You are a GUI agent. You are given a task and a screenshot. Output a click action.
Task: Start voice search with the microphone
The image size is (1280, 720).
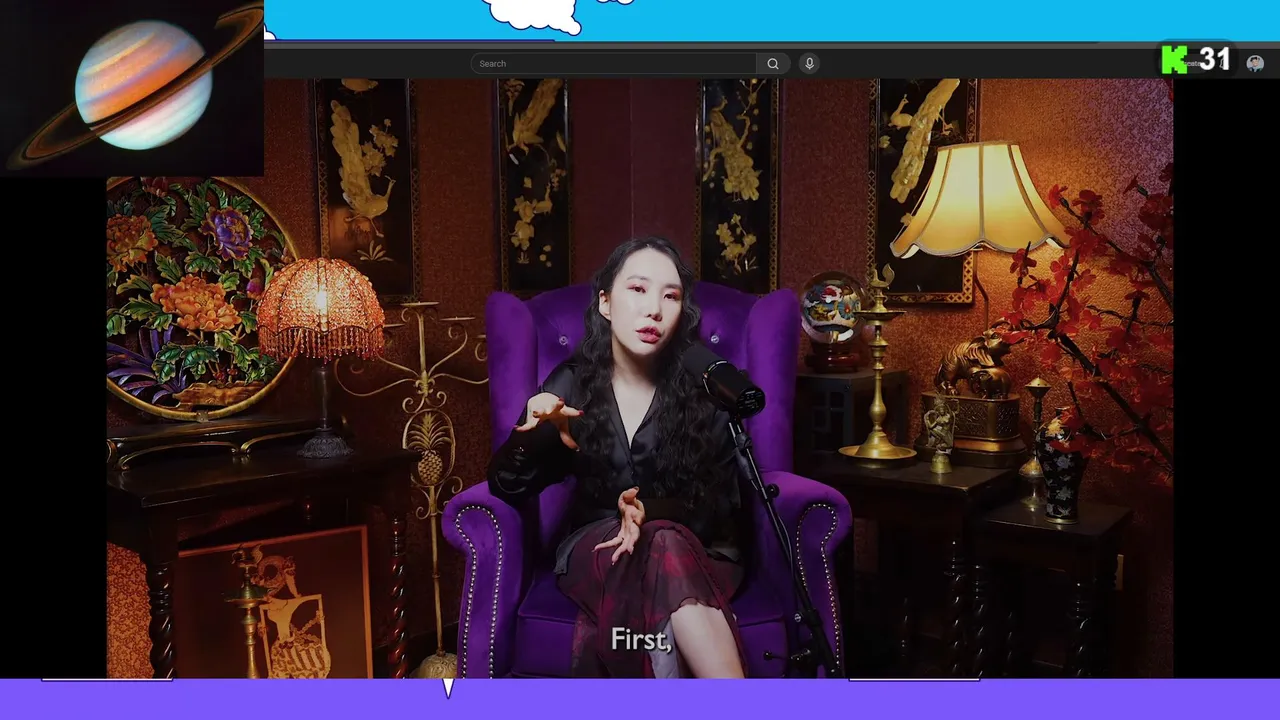pyautogui.click(x=809, y=64)
